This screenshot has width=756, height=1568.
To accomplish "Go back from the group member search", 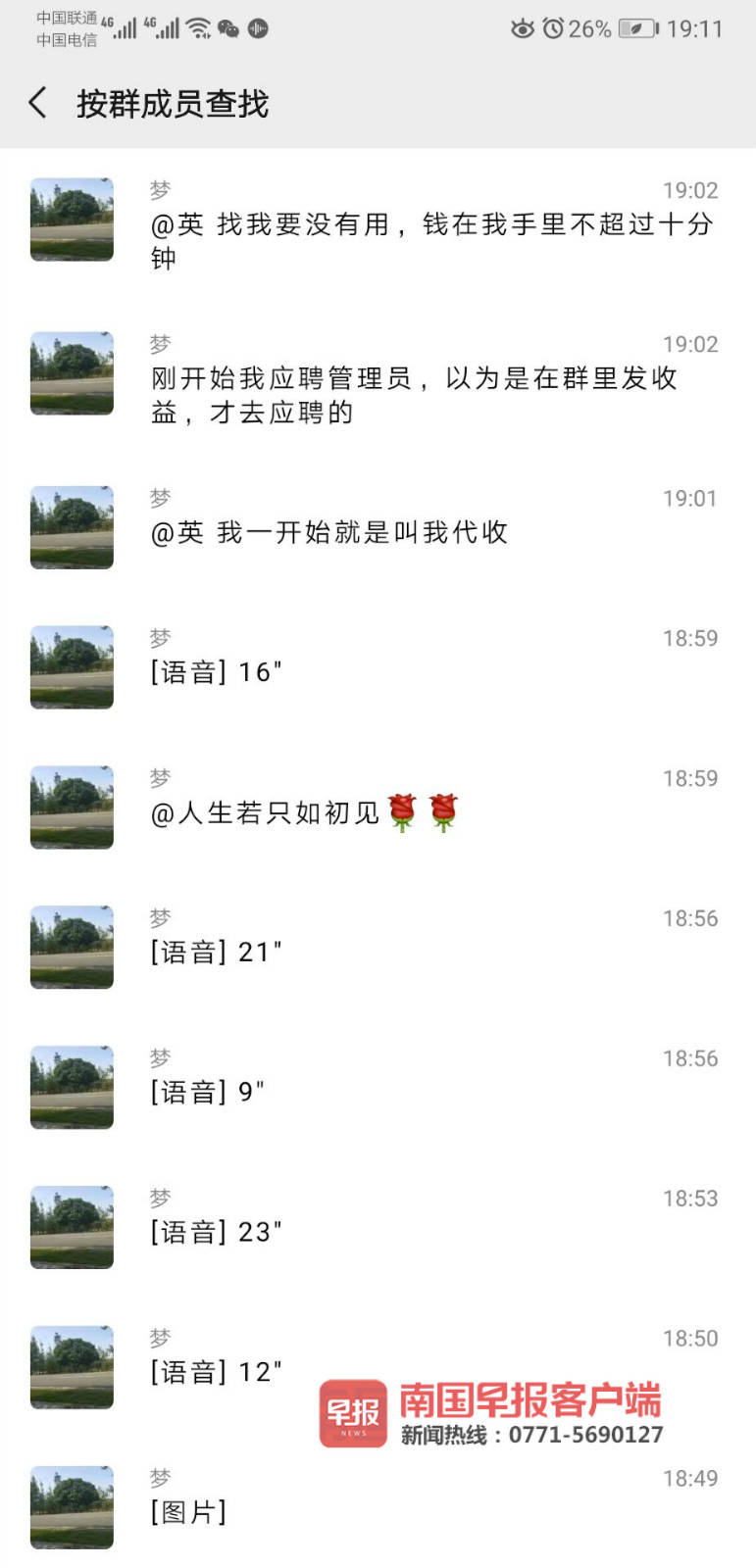I will click(x=37, y=103).
